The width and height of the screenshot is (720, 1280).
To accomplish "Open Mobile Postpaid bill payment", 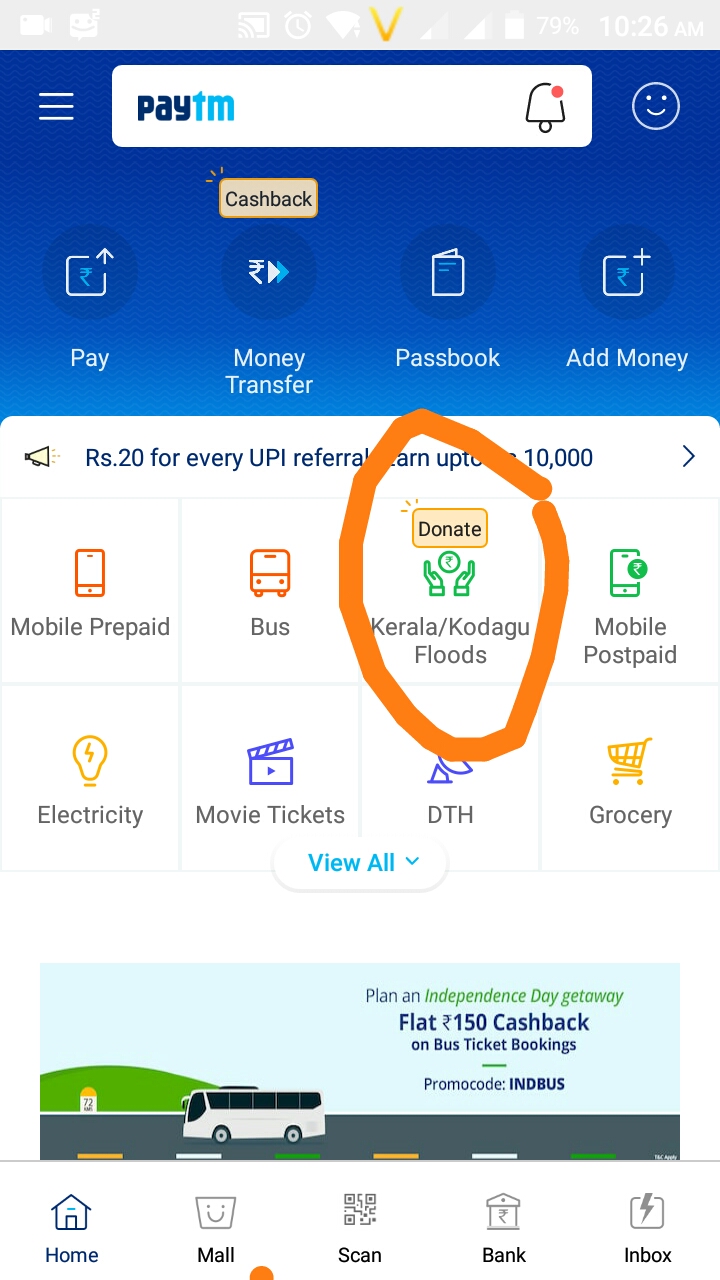I will (x=630, y=590).
